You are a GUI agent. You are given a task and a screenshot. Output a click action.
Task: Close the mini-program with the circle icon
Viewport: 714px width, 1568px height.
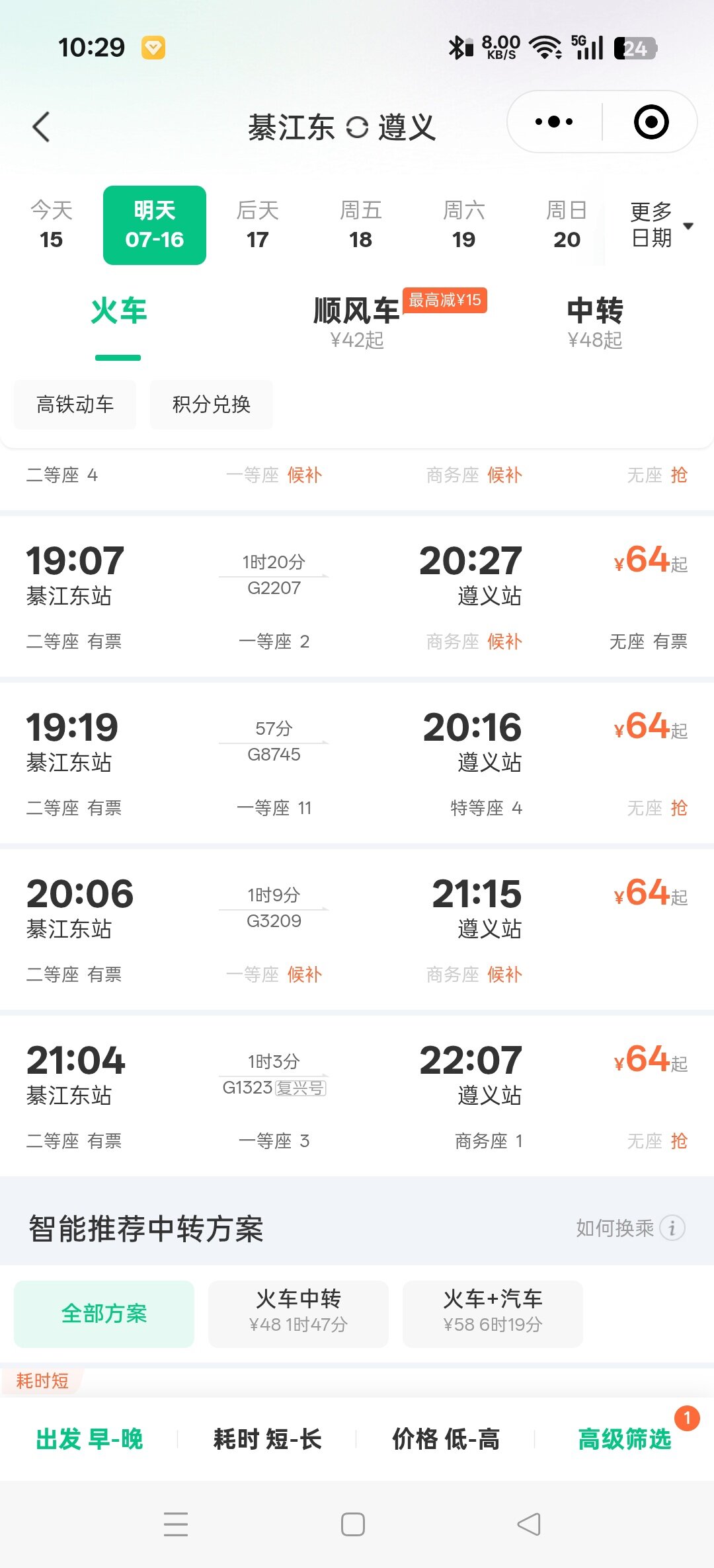651,122
